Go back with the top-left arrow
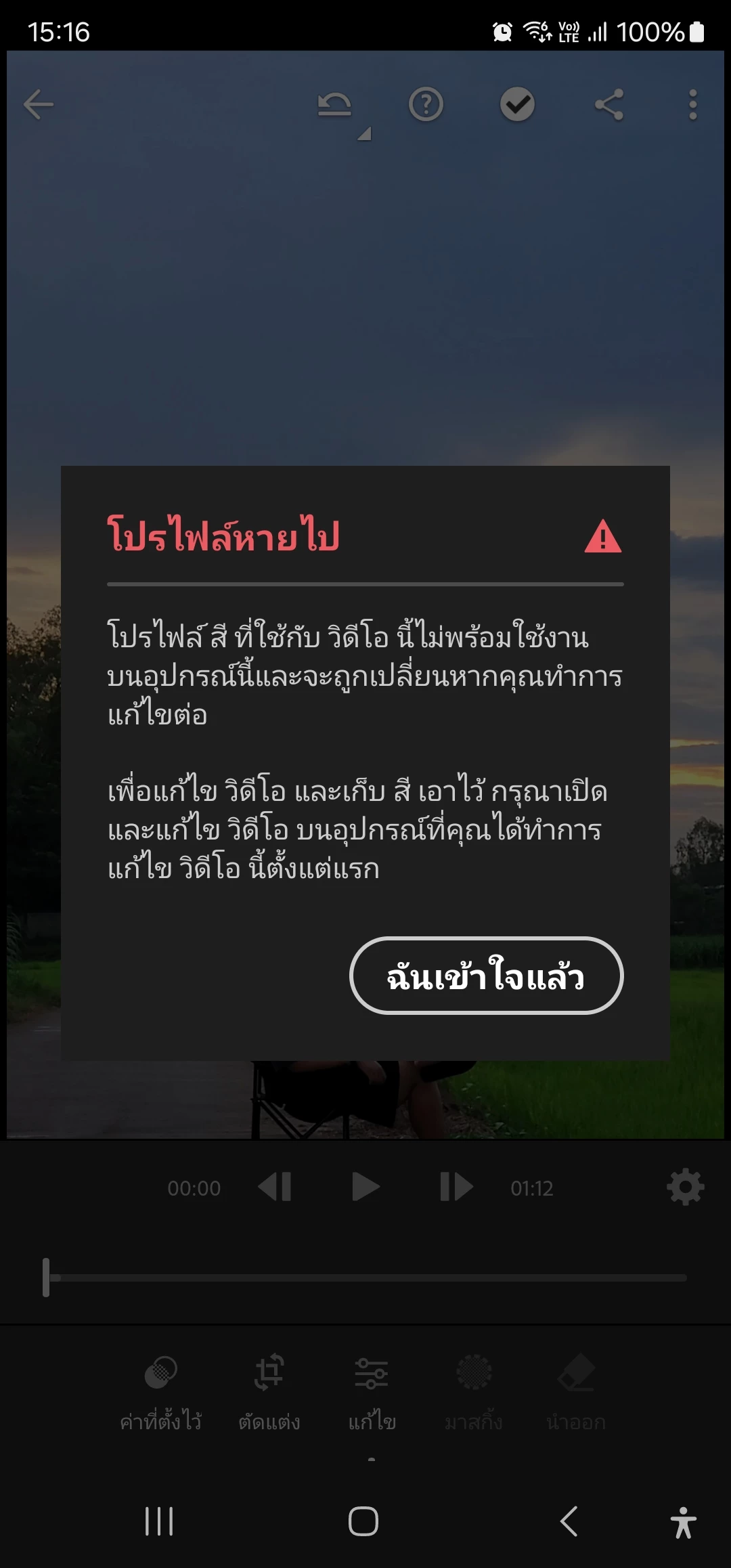This screenshot has width=731, height=1568. pyautogui.click(x=39, y=105)
